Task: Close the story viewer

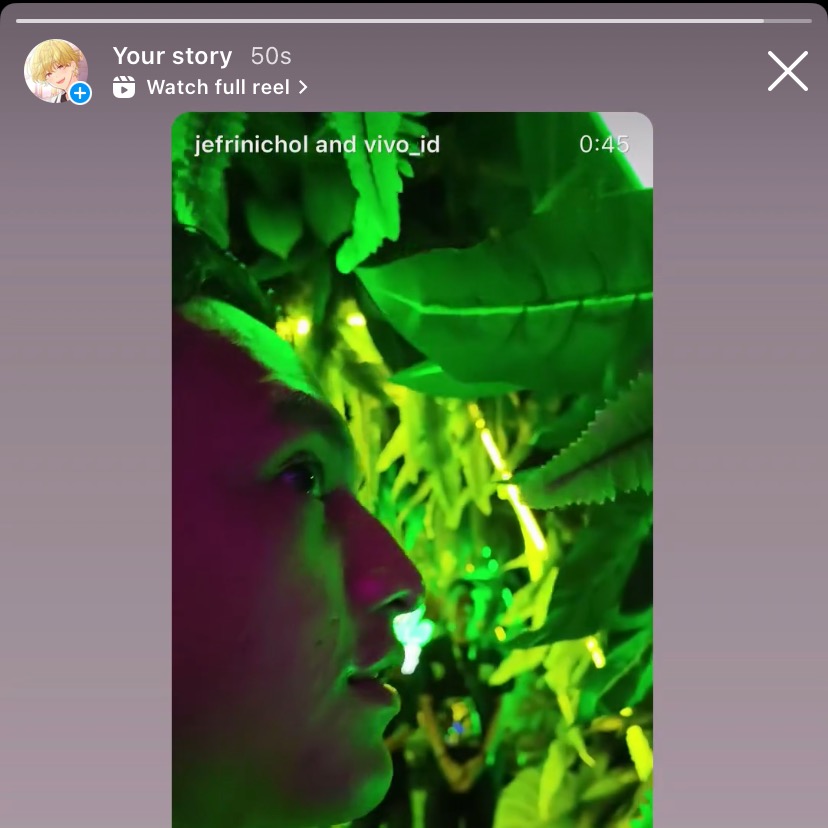Action: point(787,71)
